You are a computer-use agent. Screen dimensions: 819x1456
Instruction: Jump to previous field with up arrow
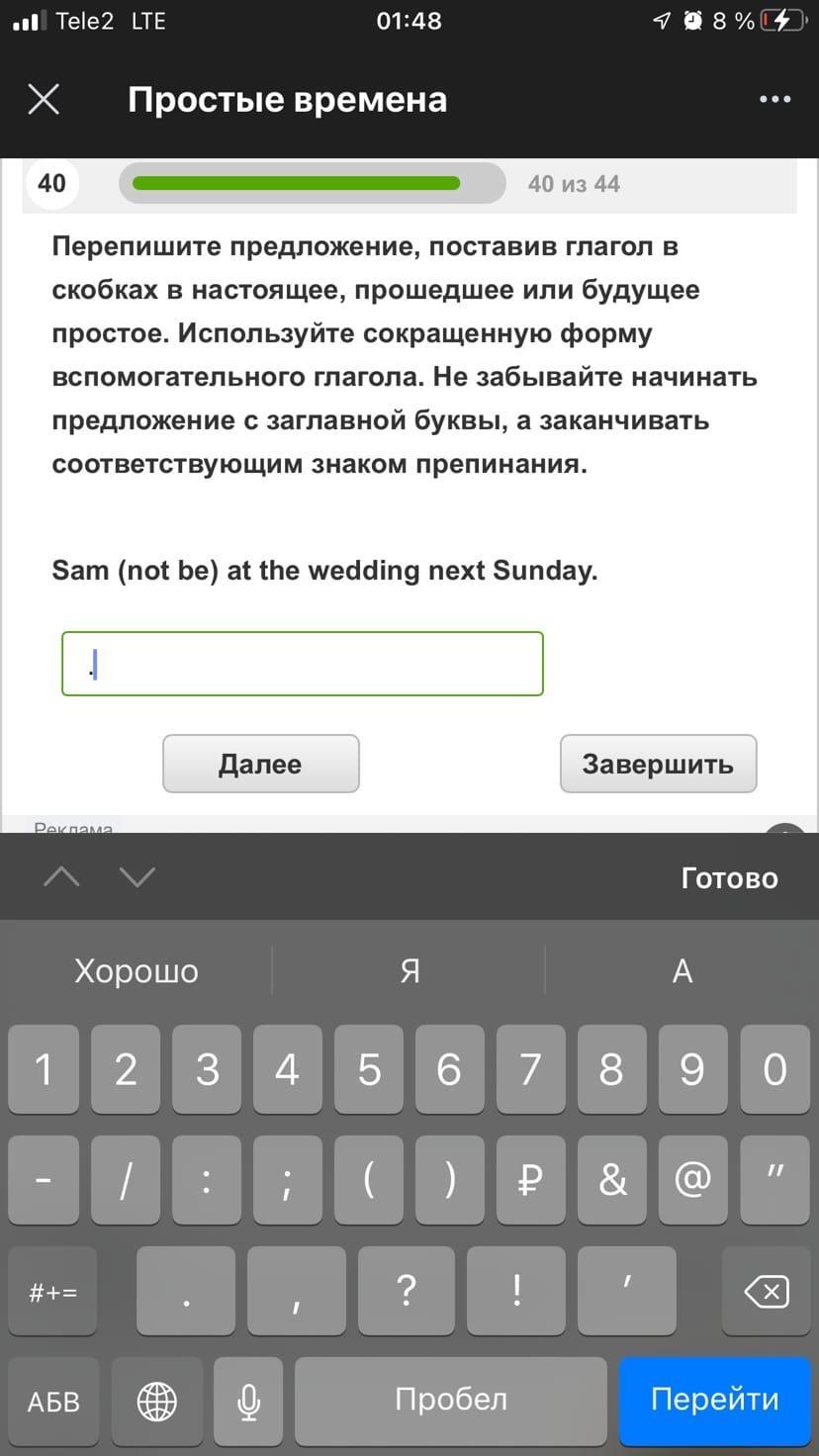61,876
